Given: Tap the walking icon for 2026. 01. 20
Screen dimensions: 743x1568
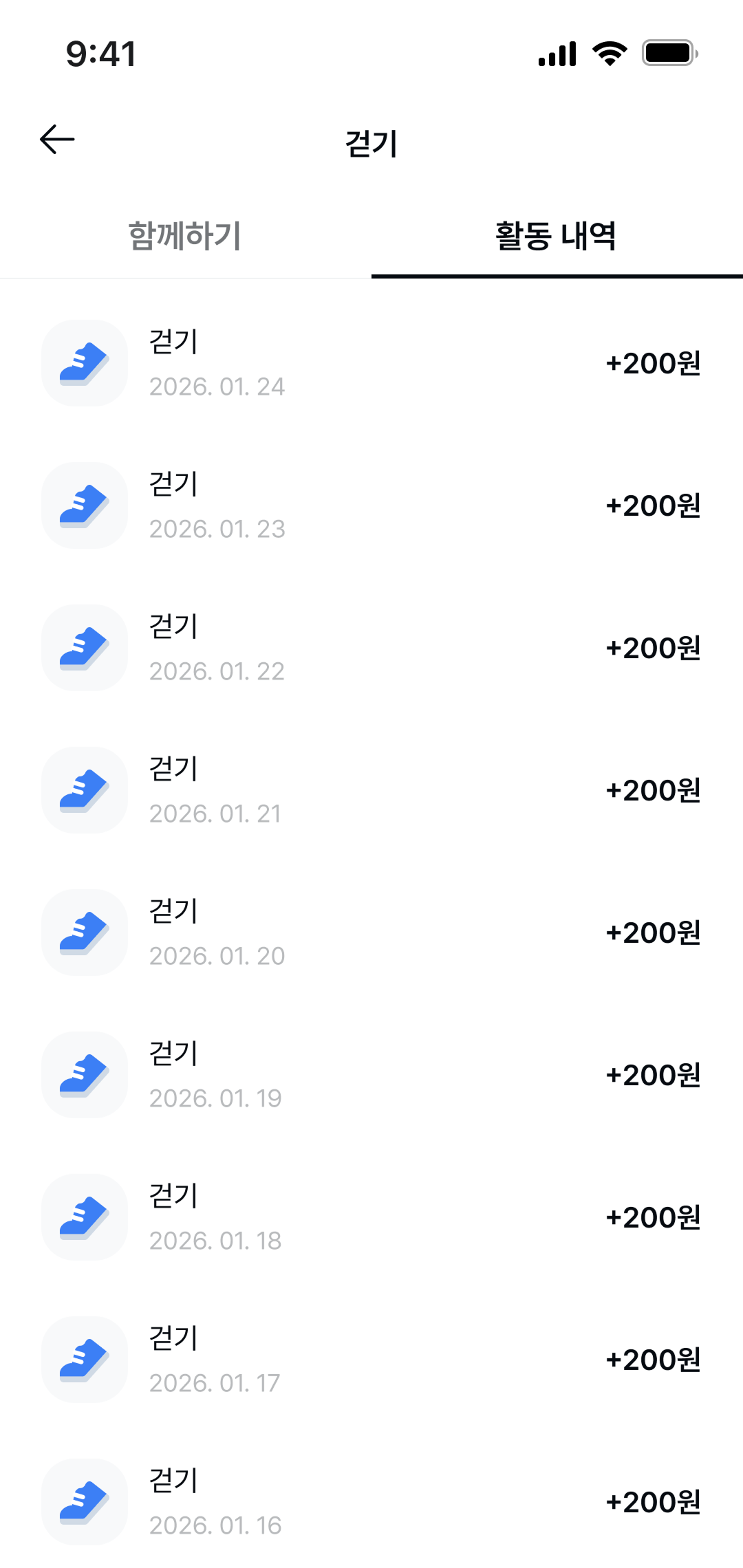Looking at the screenshot, I should pos(84,933).
